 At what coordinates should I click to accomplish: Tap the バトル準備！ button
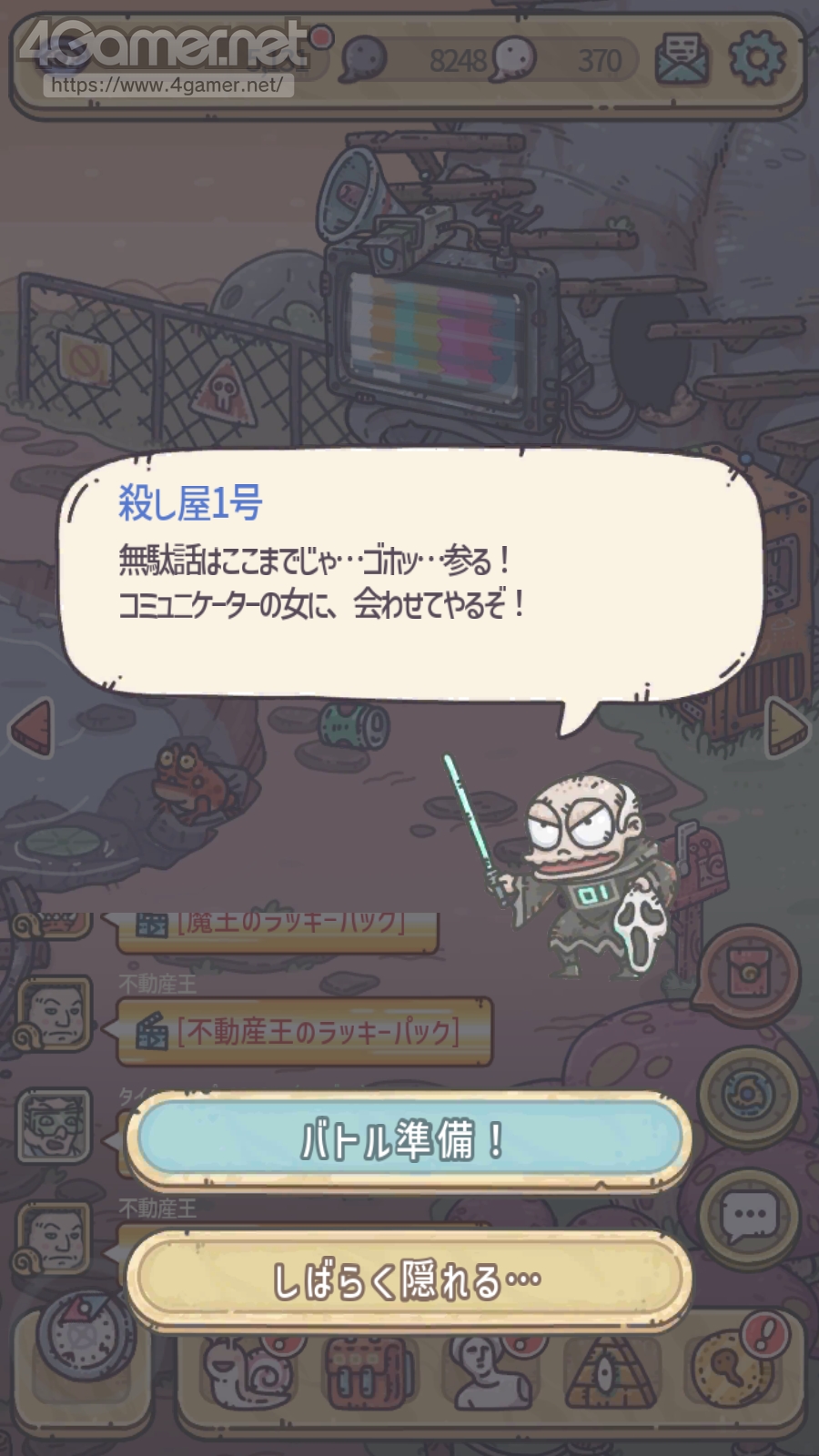pos(407,1140)
